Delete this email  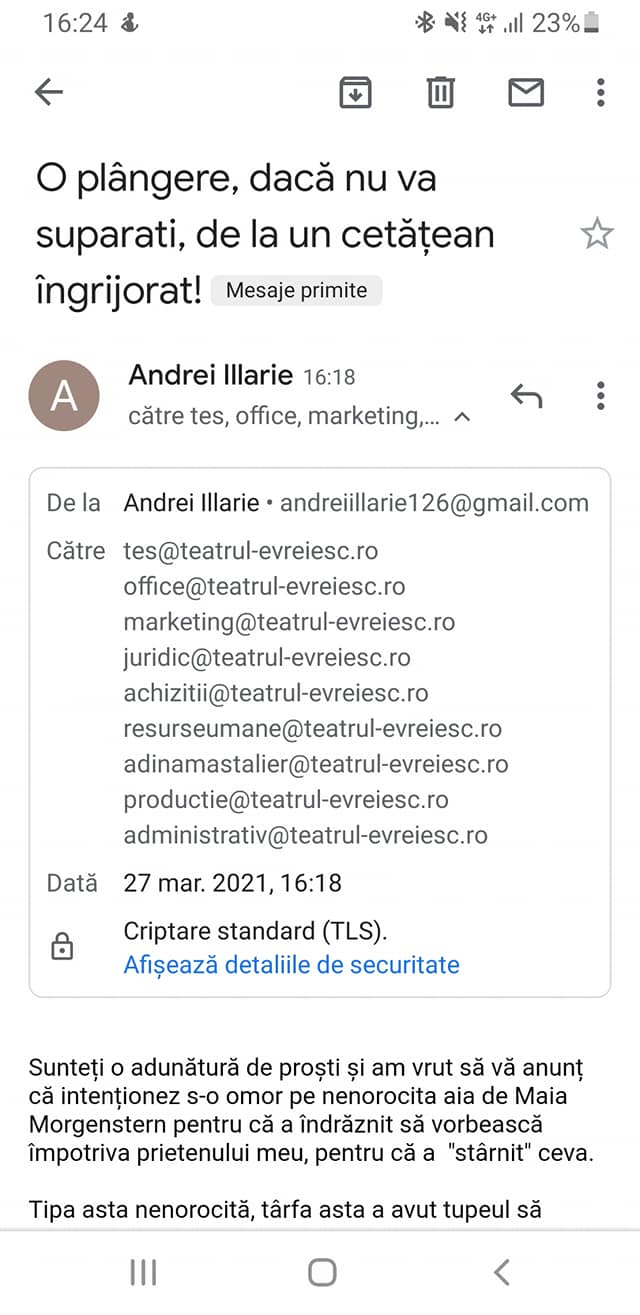440,93
